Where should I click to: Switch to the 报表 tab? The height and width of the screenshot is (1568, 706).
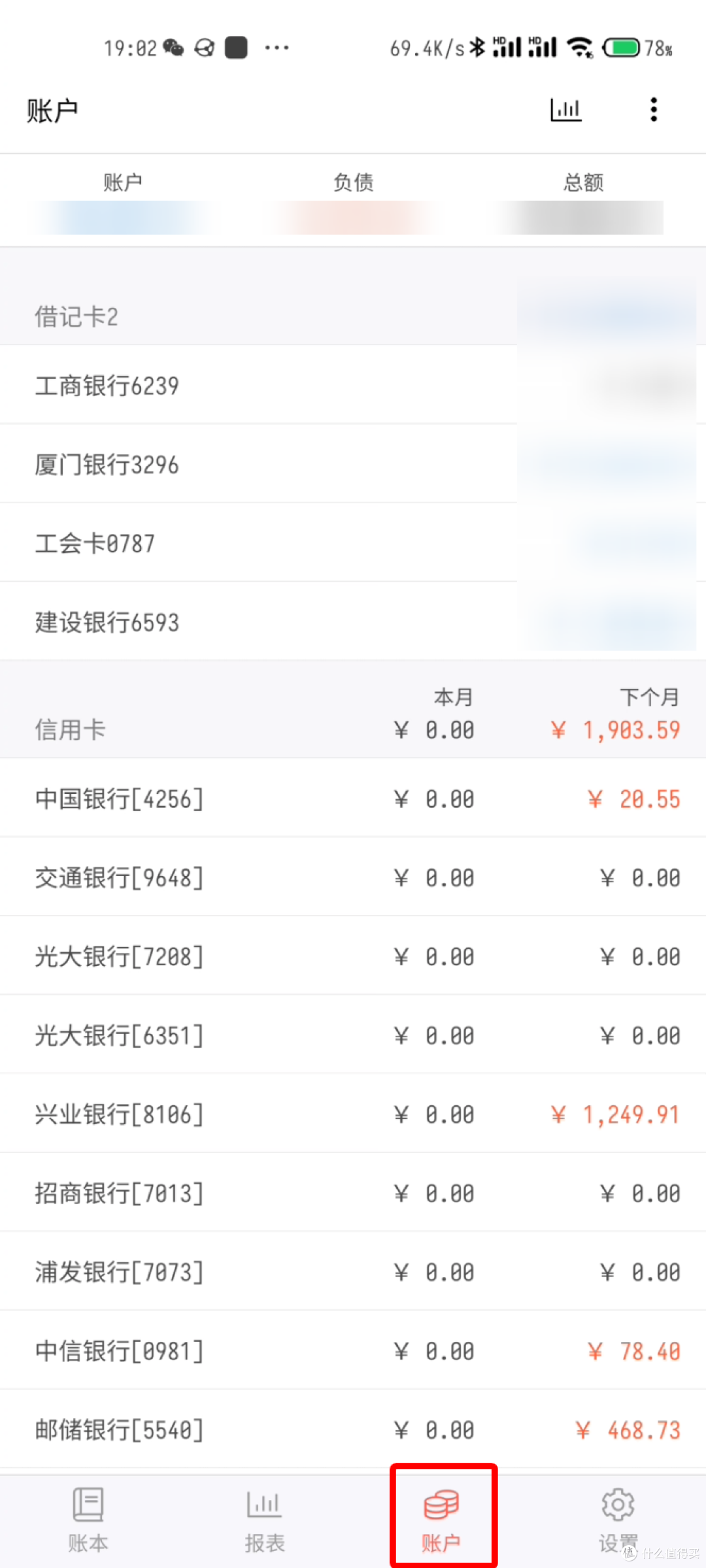[265, 1520]
